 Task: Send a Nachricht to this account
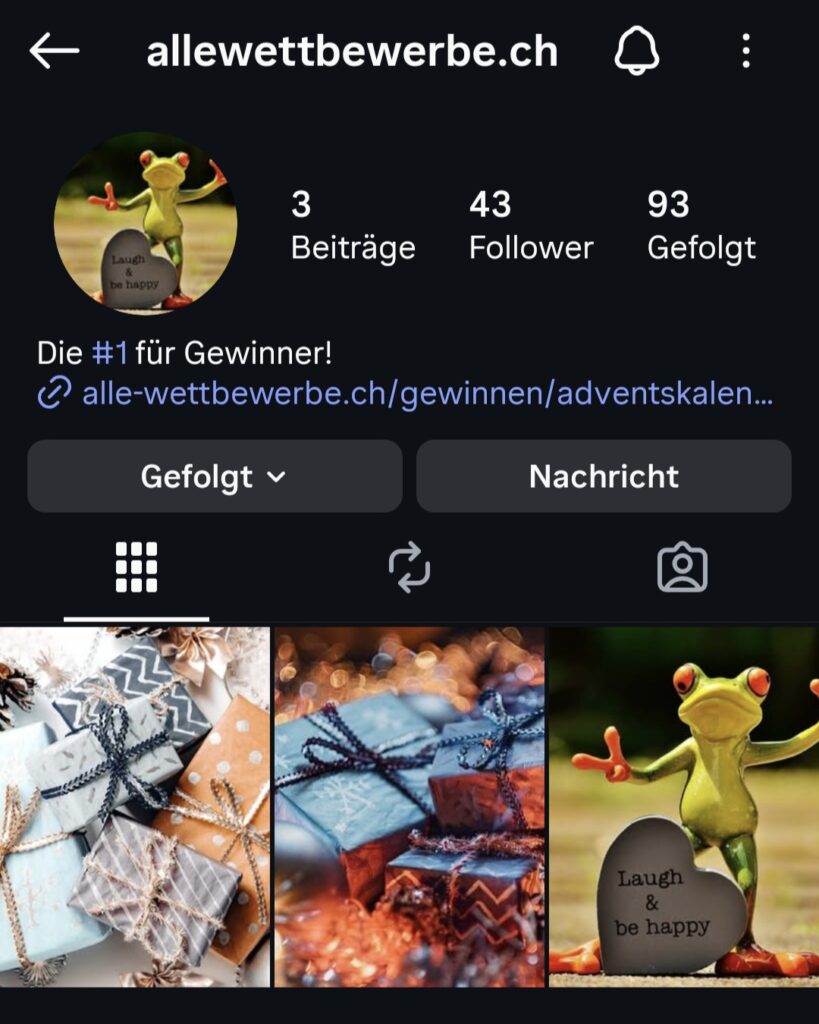(x=603, y=477)
